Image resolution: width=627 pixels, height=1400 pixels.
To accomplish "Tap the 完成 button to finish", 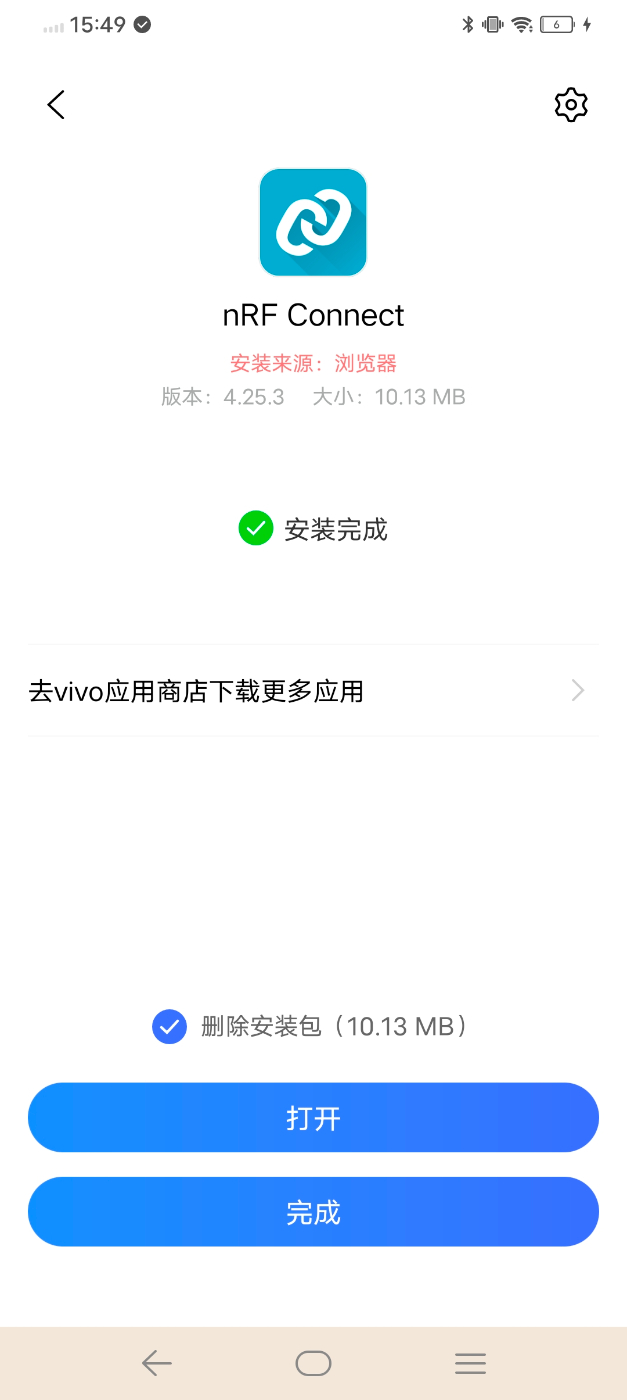I will tap(313, 1212).
